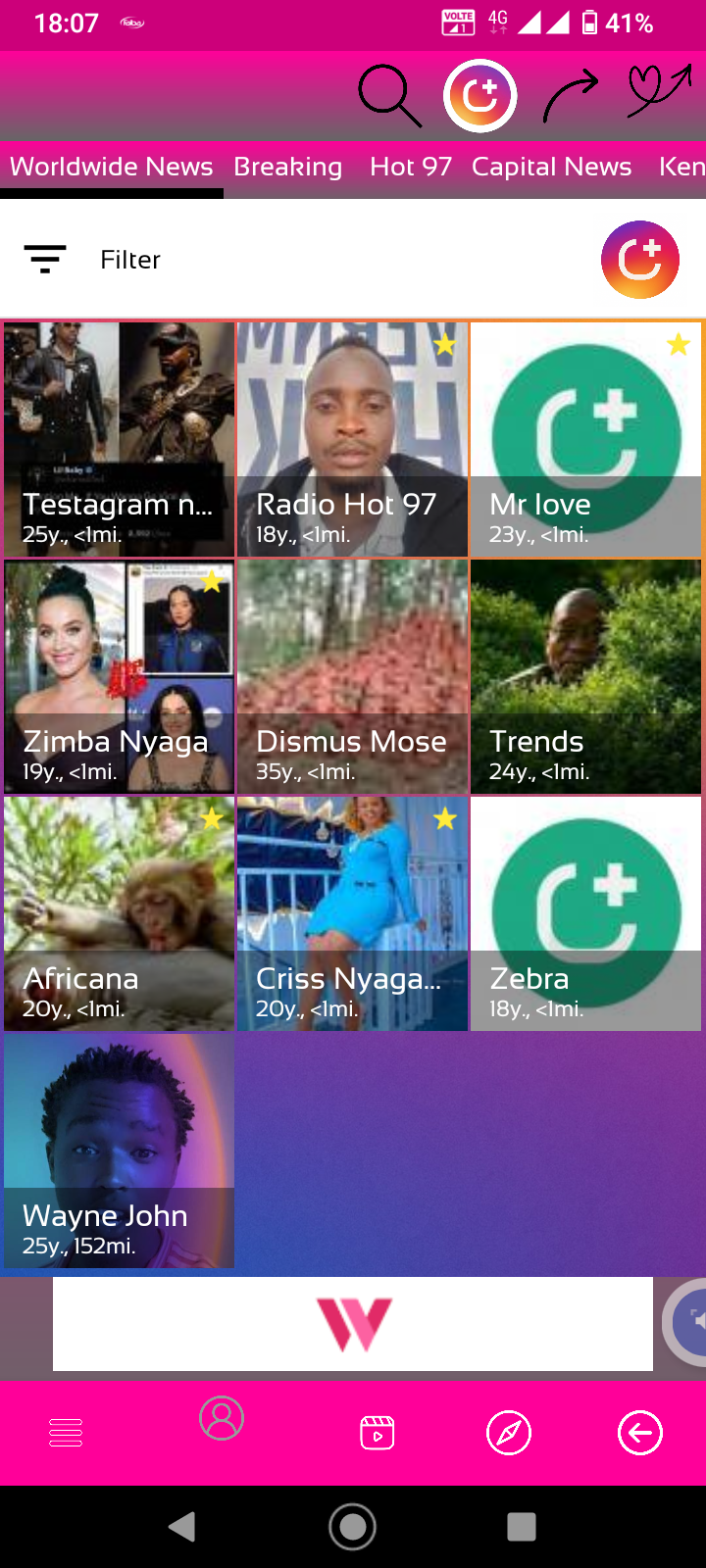The image size is (706, 1568).
Task: Tap the orange gradient plus button beside Filter
Action: pyautogui.click(x=639, y=260)
